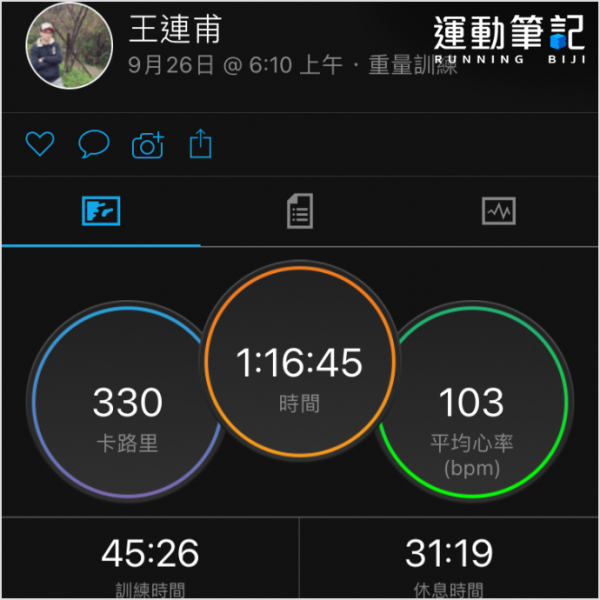Switch to the activity overview tab
Image resolution: width=600 pixels, height=600 pixels.
tap(101, 211)
